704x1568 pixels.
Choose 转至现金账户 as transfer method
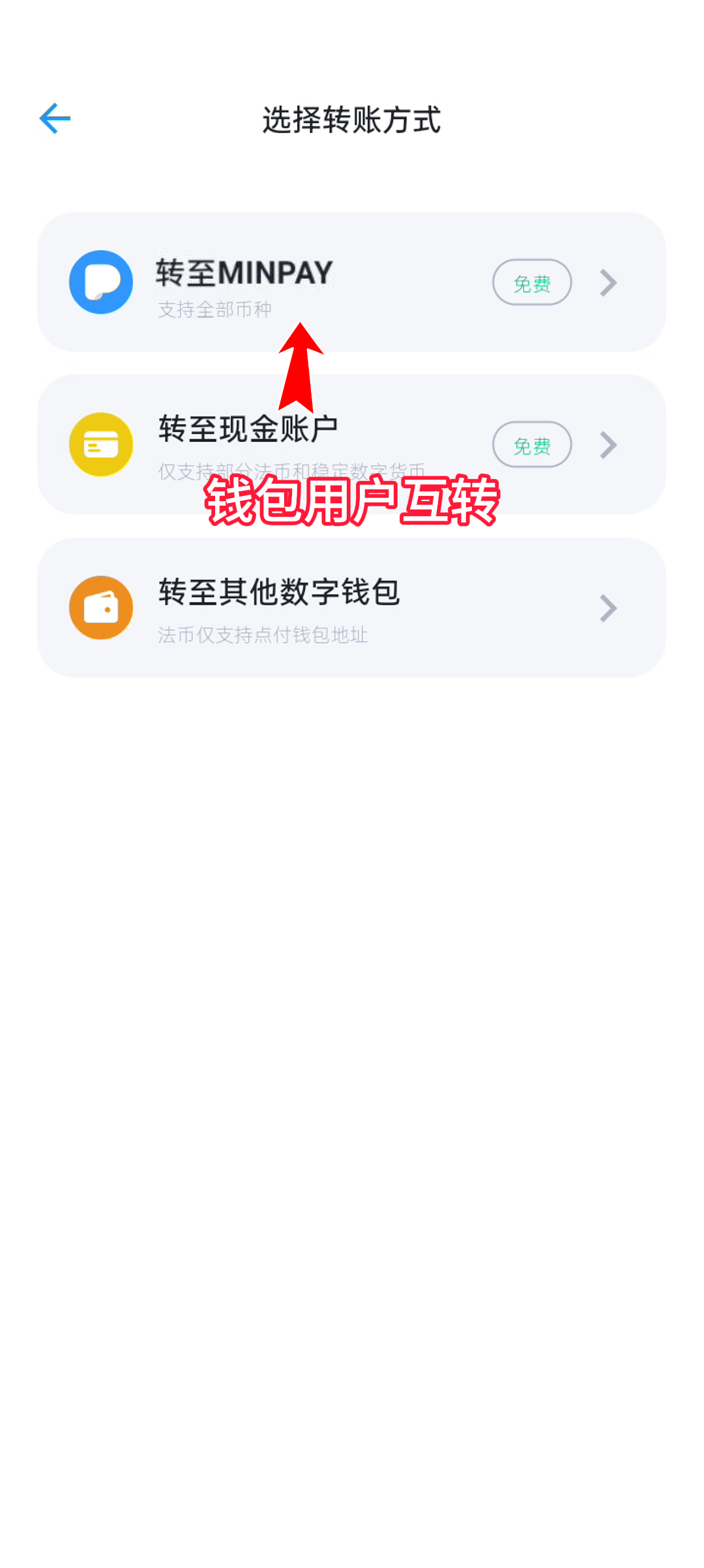pos(351,444)
